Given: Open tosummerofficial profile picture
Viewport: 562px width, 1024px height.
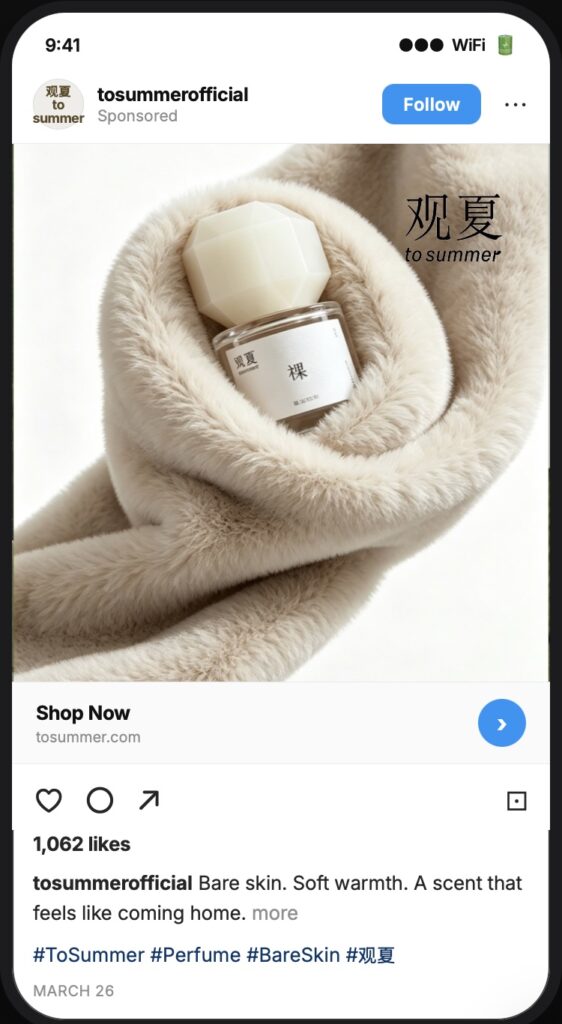Looking at the screenshot, I should pos(58,104).
